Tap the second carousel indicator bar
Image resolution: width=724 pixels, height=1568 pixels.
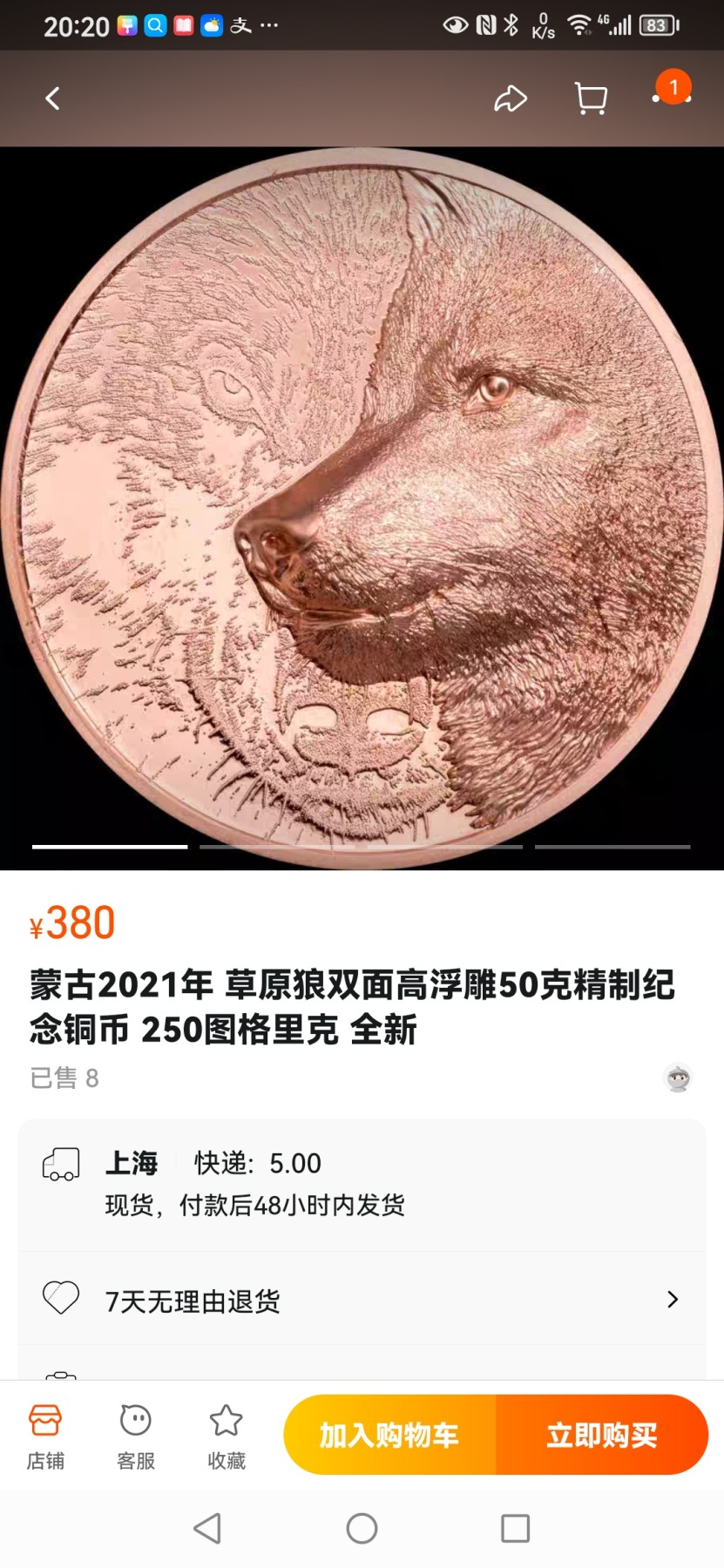(360, 846)
